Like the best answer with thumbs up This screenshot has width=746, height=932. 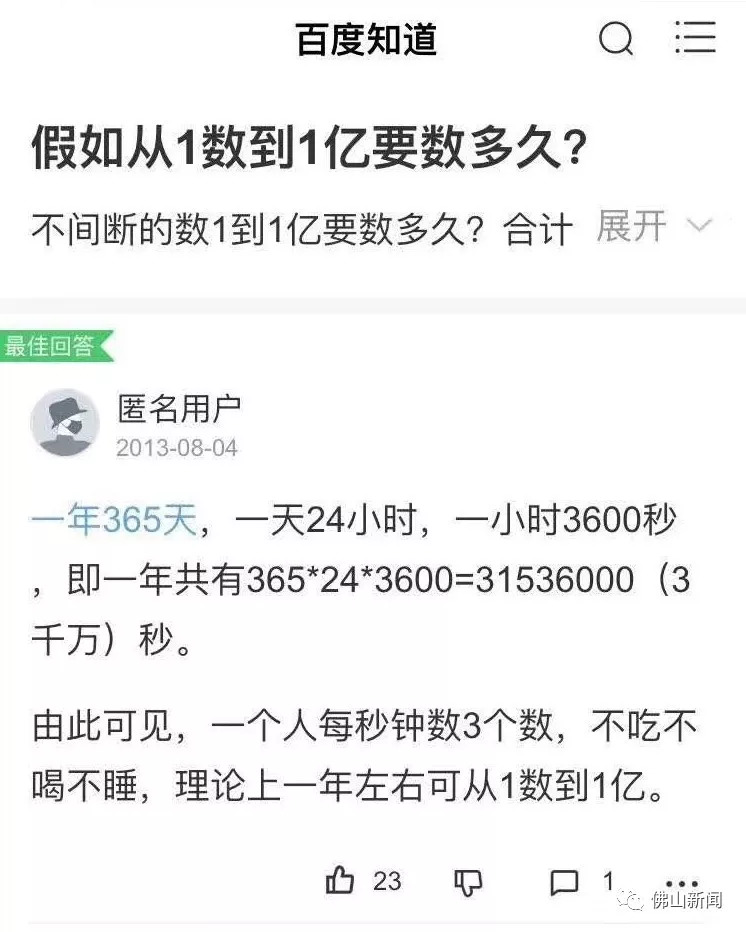[x=340, y=881]
